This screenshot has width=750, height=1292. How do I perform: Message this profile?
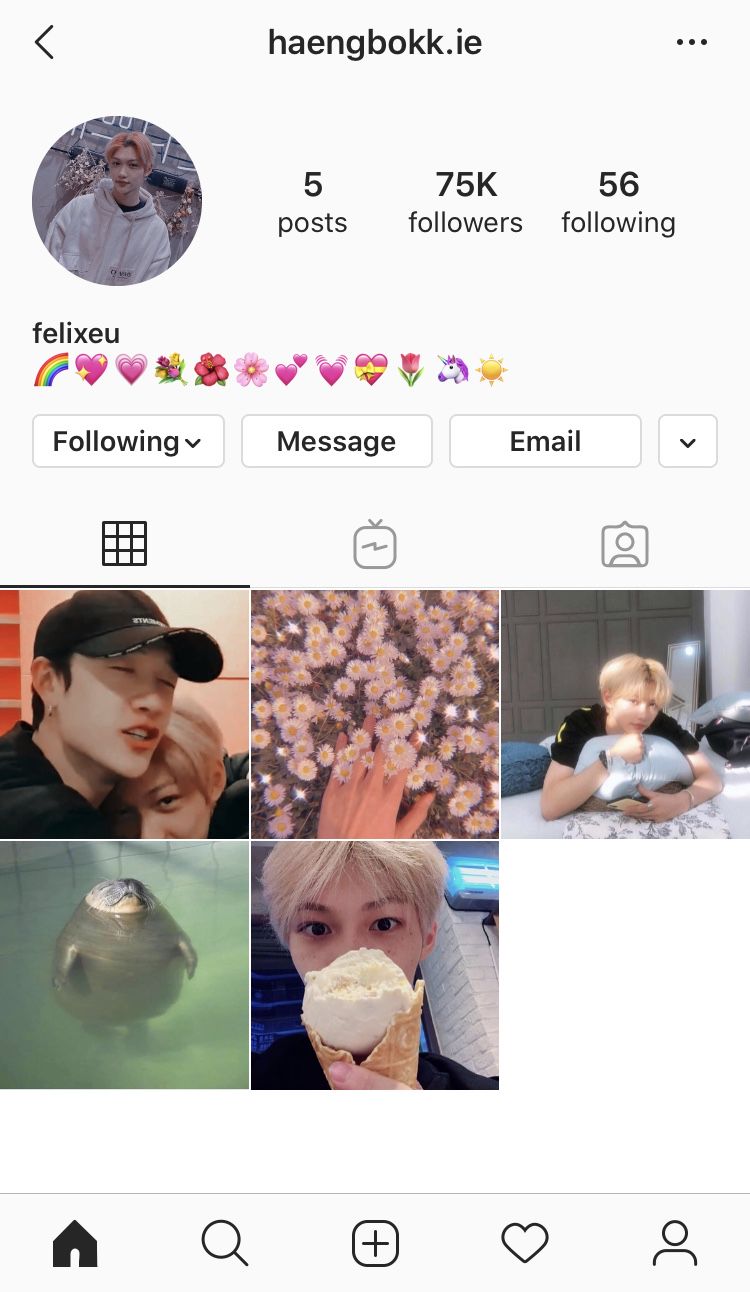[x=336, y=441]
